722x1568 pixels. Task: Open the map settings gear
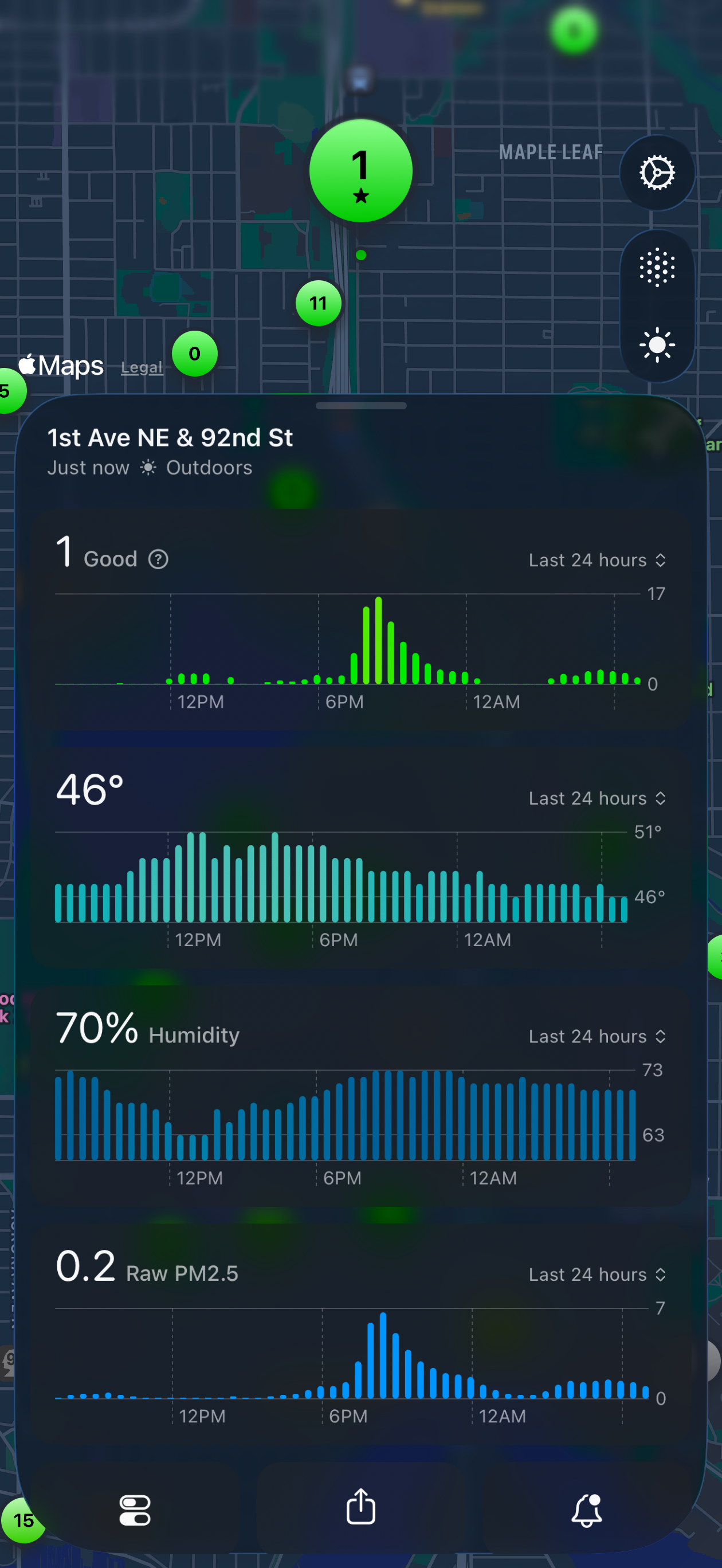(657, 173)
